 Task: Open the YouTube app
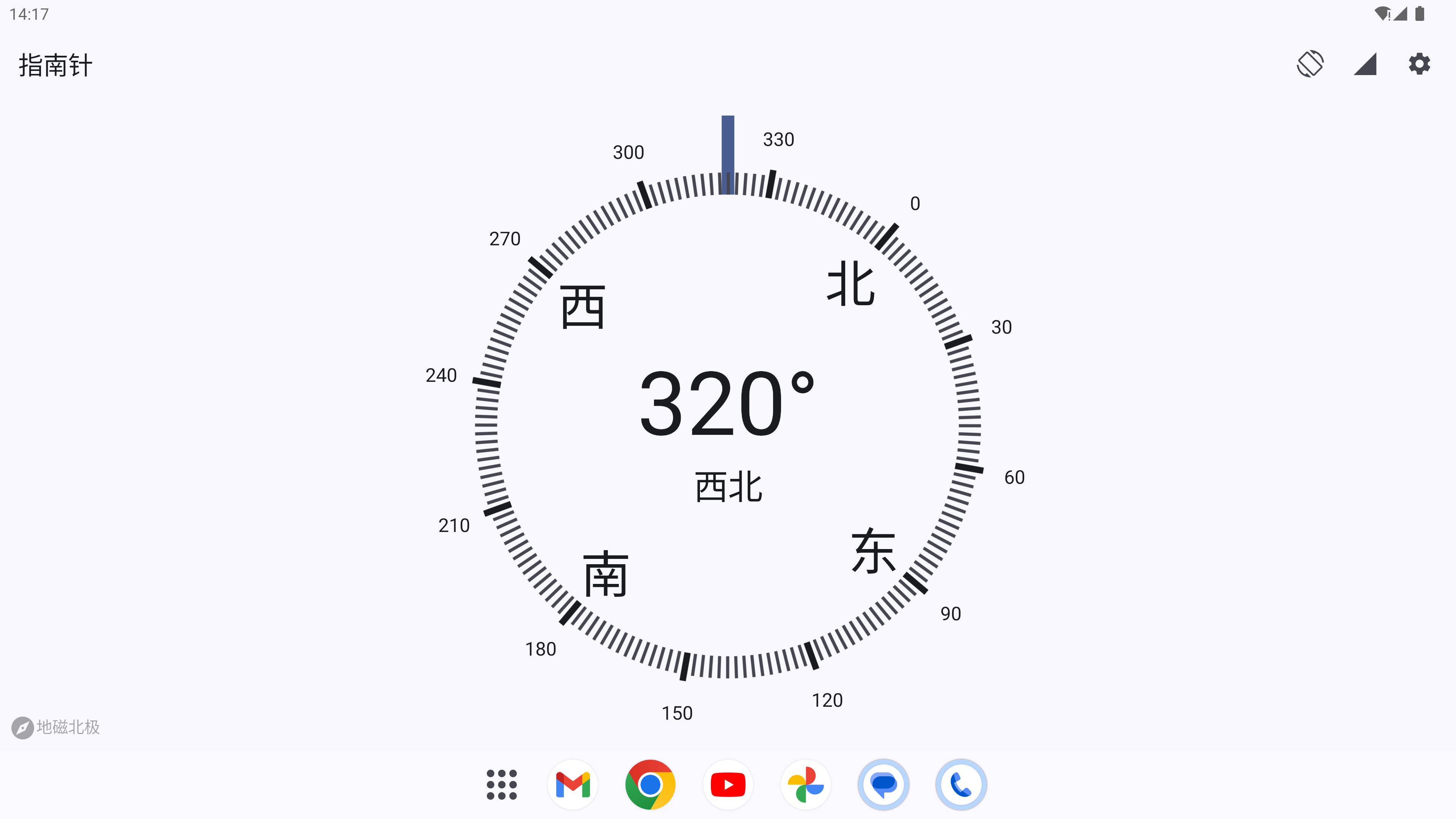728,784
